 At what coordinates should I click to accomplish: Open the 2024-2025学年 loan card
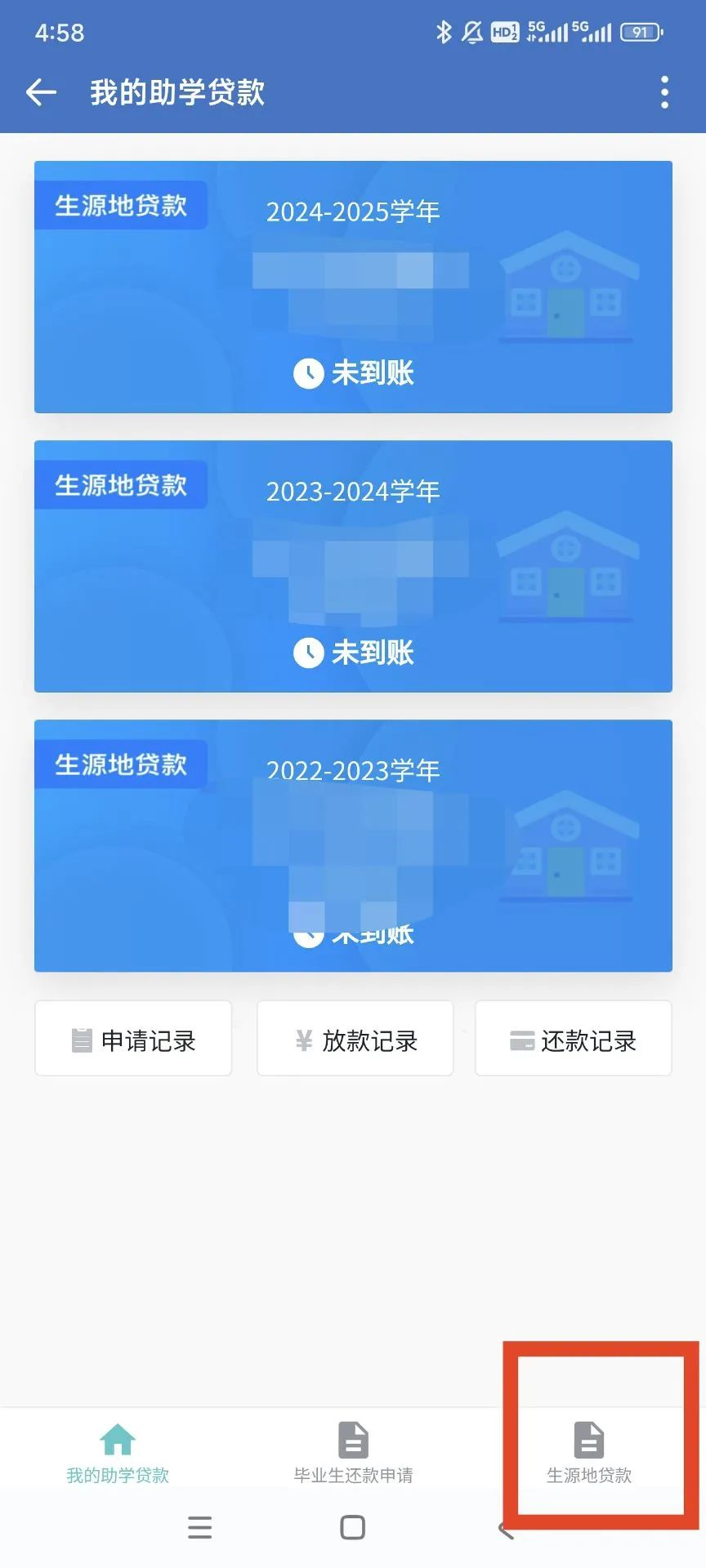[353, 287]
